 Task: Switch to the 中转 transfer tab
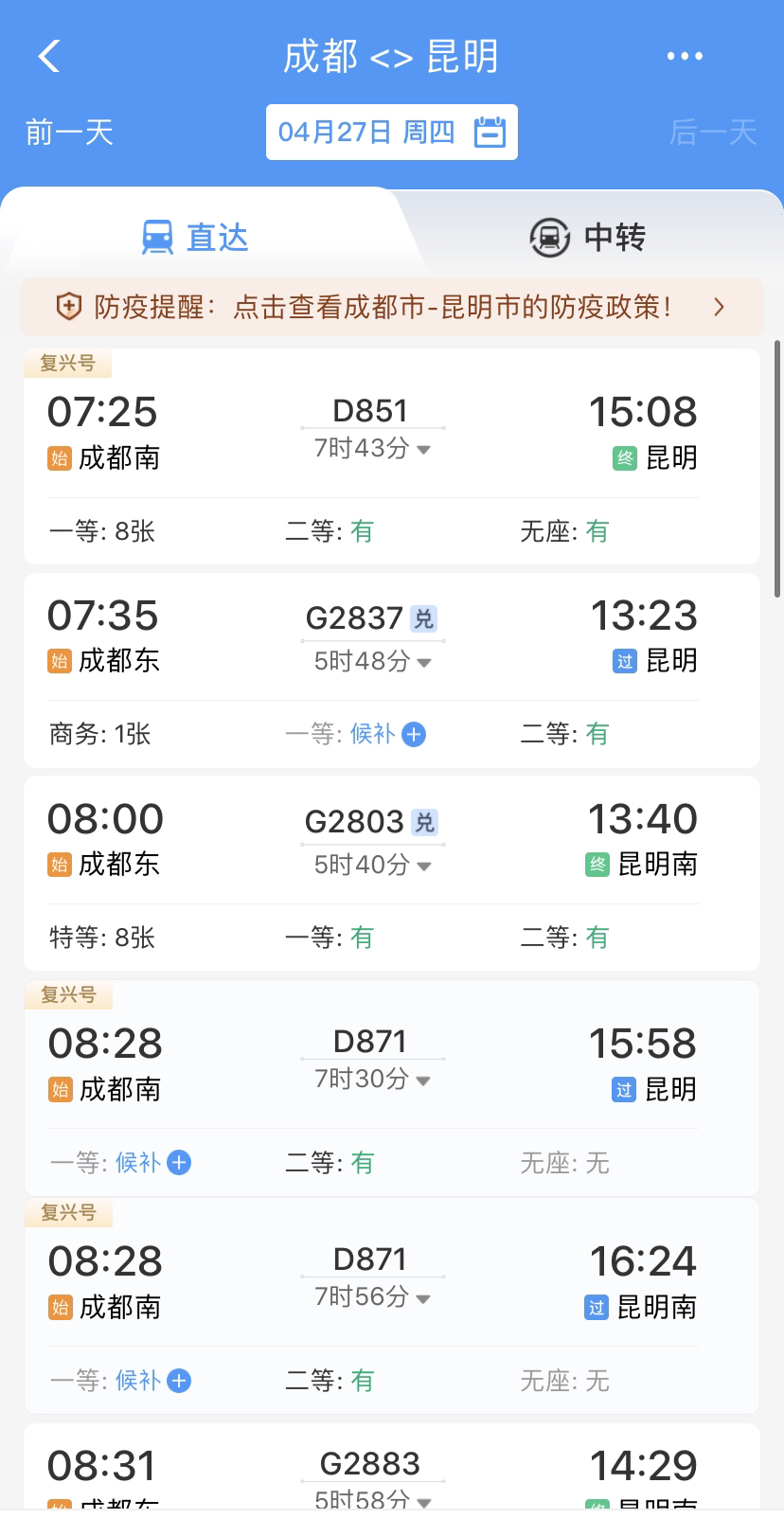(x=587, y=237)
